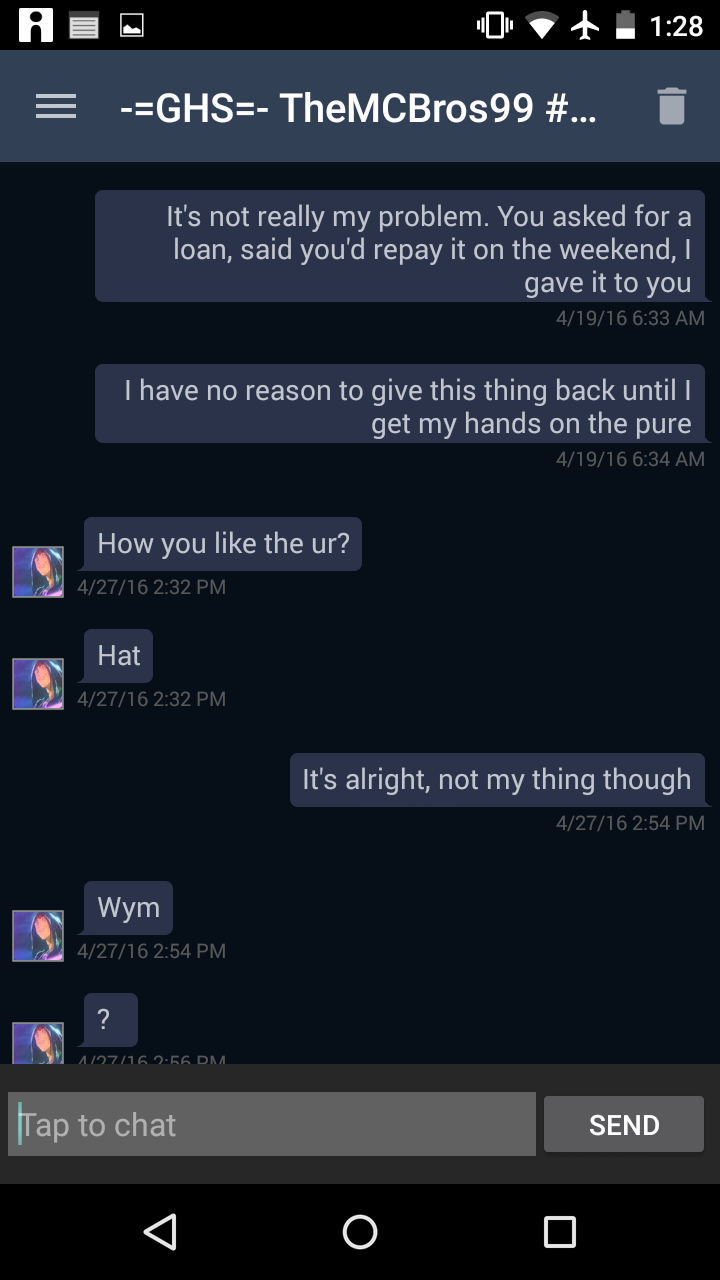The width and height of the screenshot is (720, 1280).
Task: Go to the home screen
Action: coord(360,1232)
